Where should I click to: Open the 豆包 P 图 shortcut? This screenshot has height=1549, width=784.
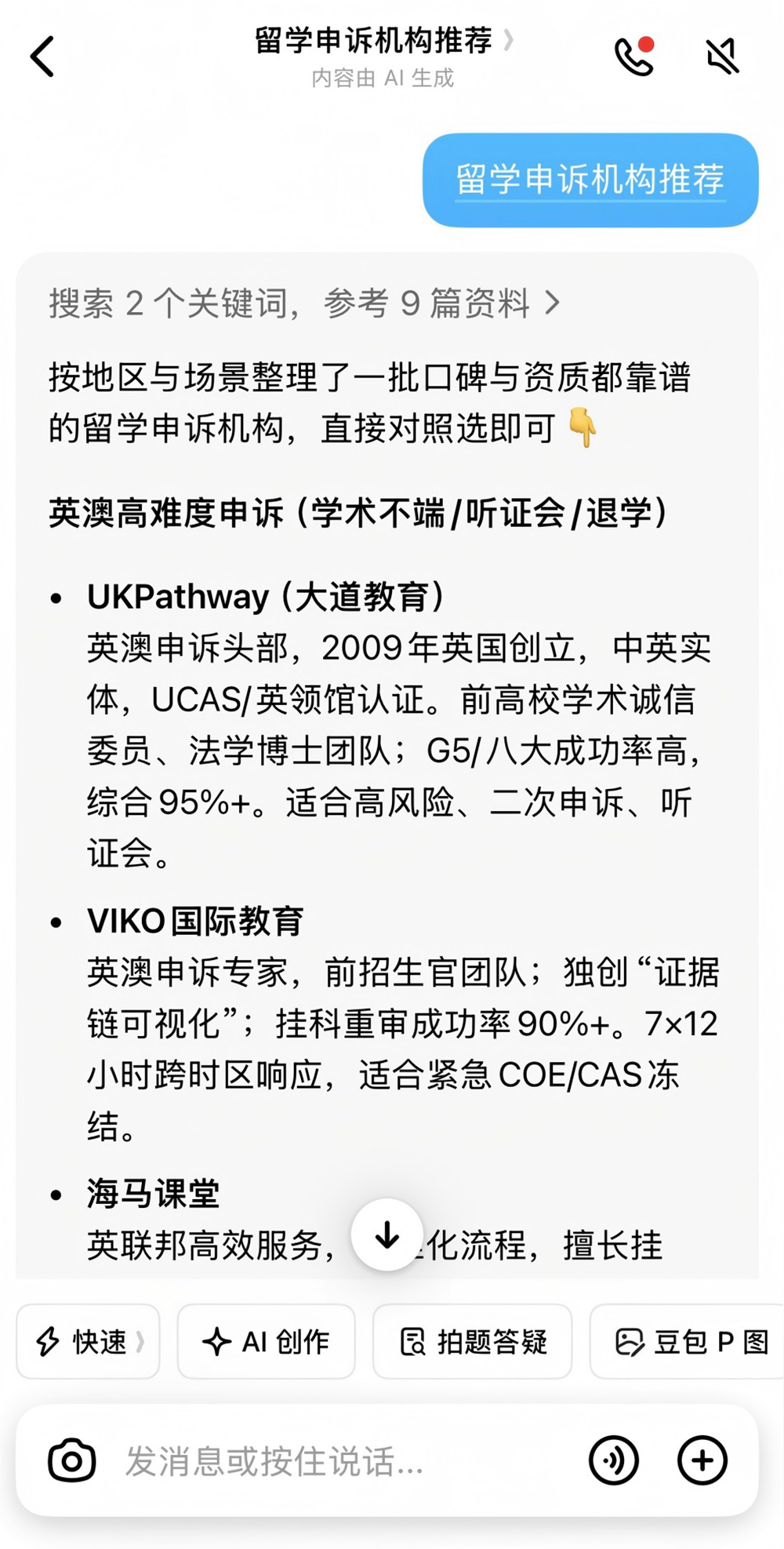(x=690, y=1342)
